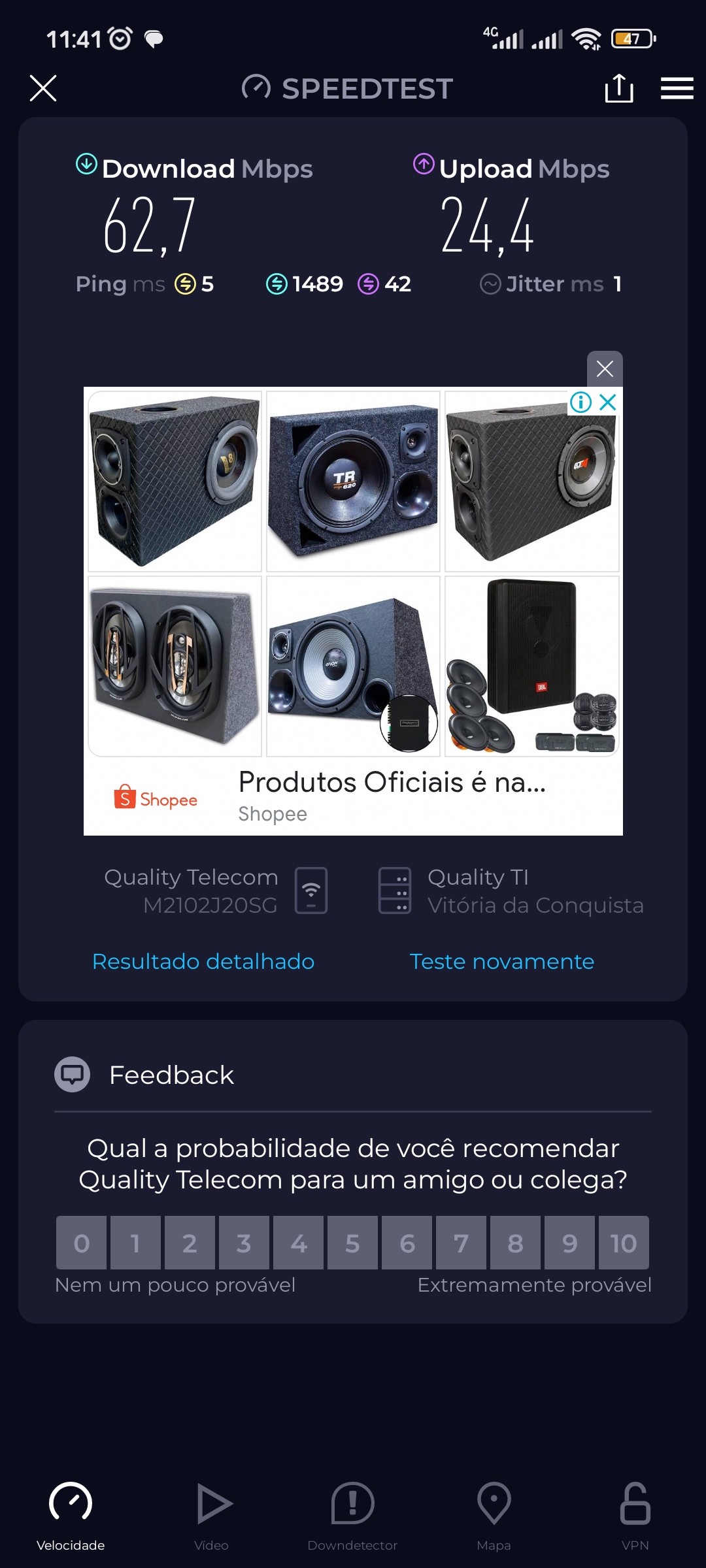Open Resultado detalhado
706x1568 pixels.
[x=203, y=962]
